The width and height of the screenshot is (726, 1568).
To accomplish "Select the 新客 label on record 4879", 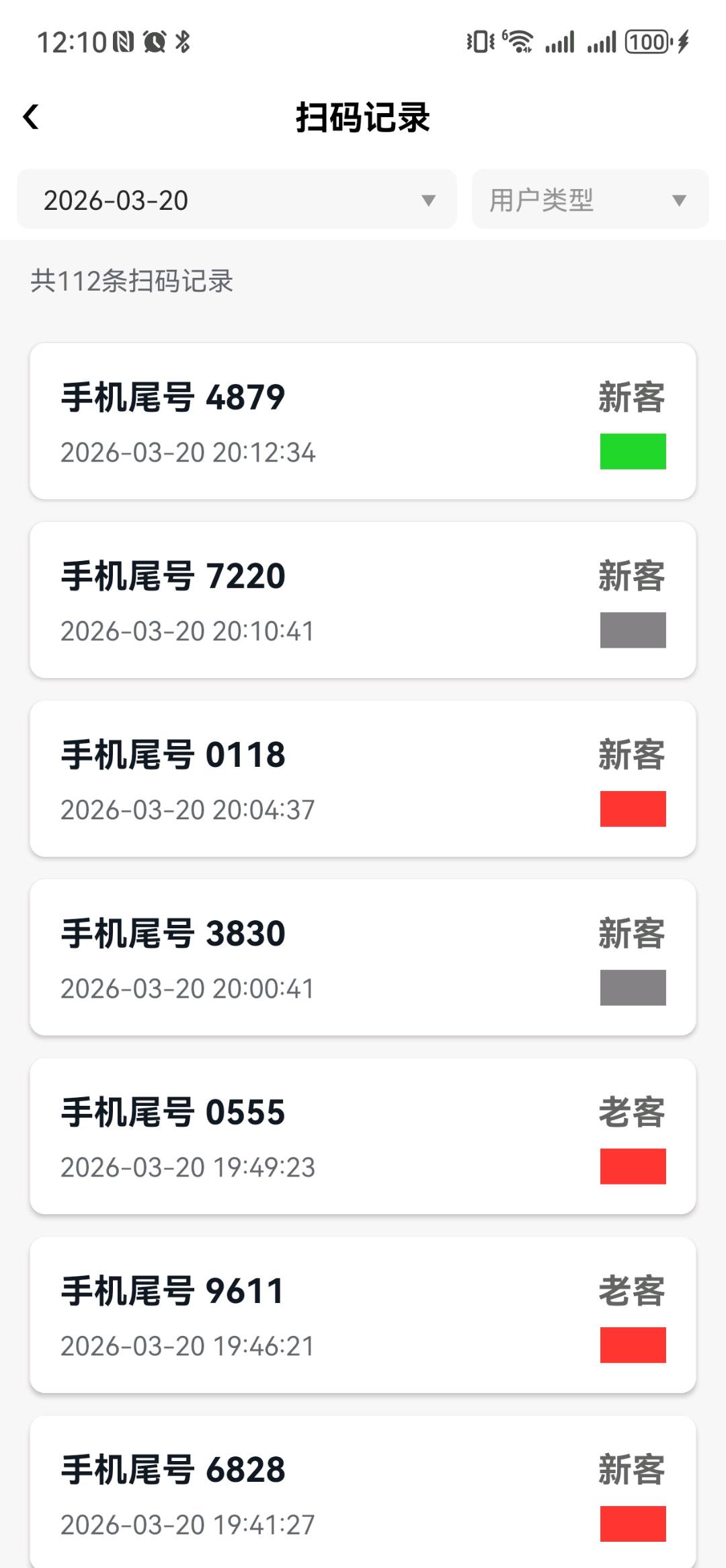I will click(631, 397).
